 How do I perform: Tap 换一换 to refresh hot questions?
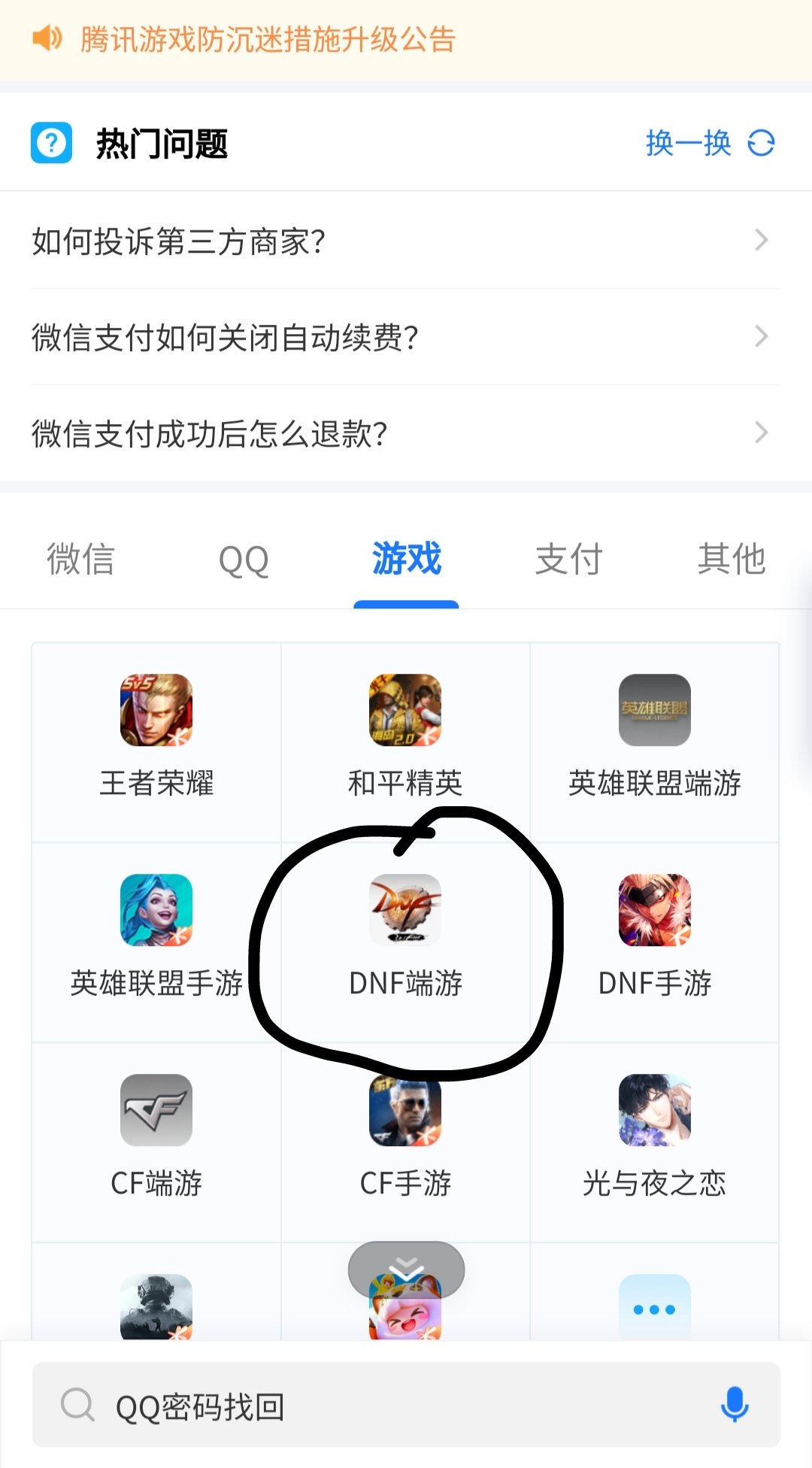[710, 143]
